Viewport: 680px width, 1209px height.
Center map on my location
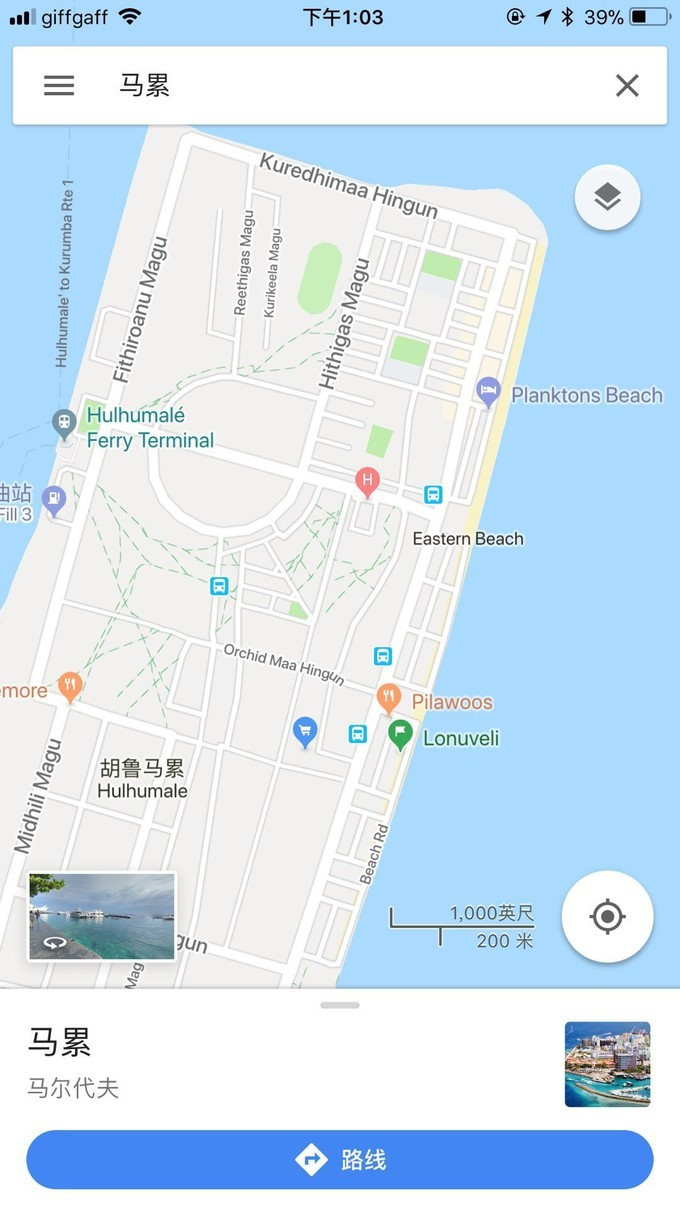coord(607,916)
